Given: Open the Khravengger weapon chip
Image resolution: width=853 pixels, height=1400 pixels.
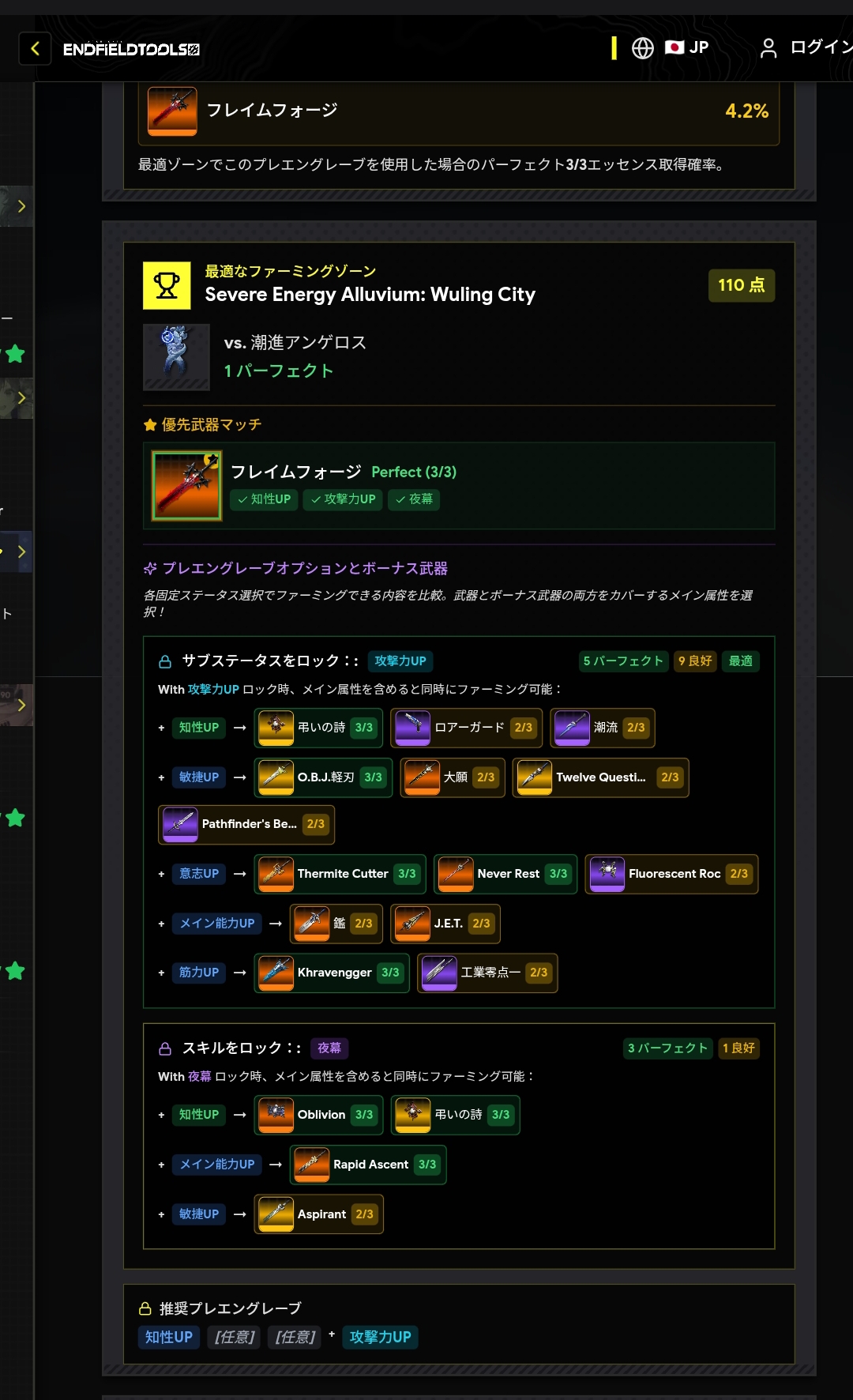Looking at the screenshot, I should [332, 973].
